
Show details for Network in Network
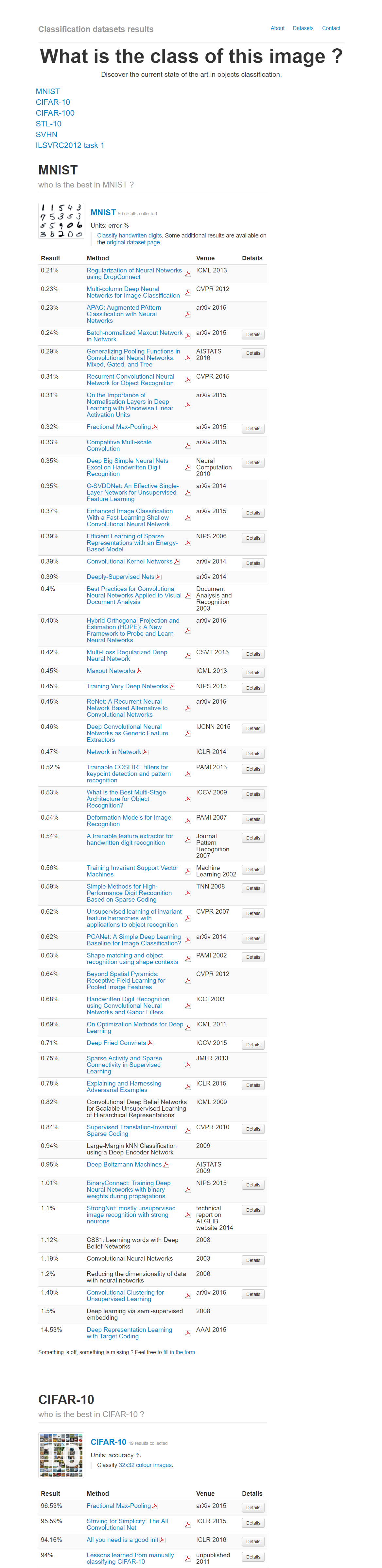tap(253, 754)
